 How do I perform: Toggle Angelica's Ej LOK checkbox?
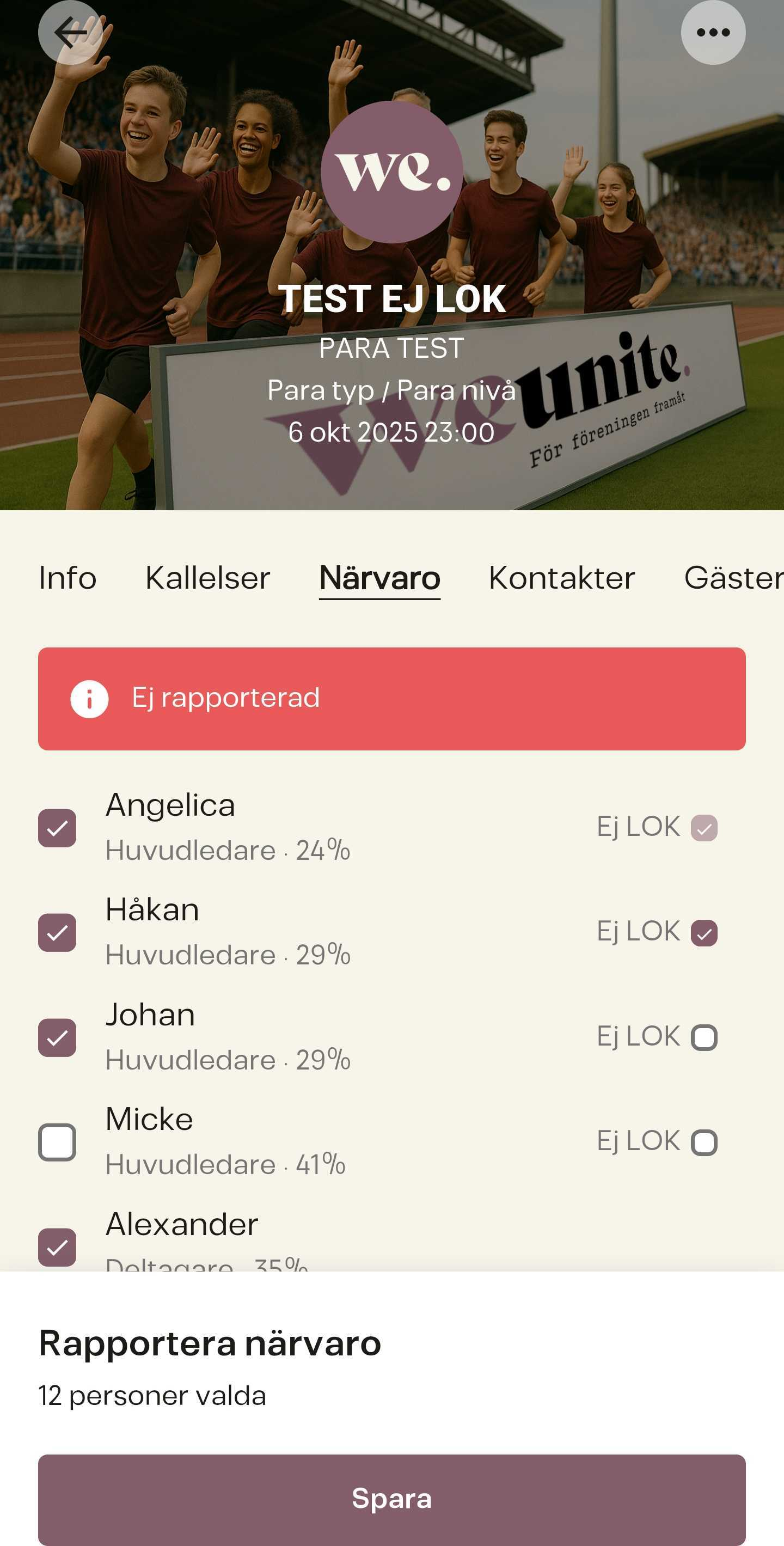point(703,828)
